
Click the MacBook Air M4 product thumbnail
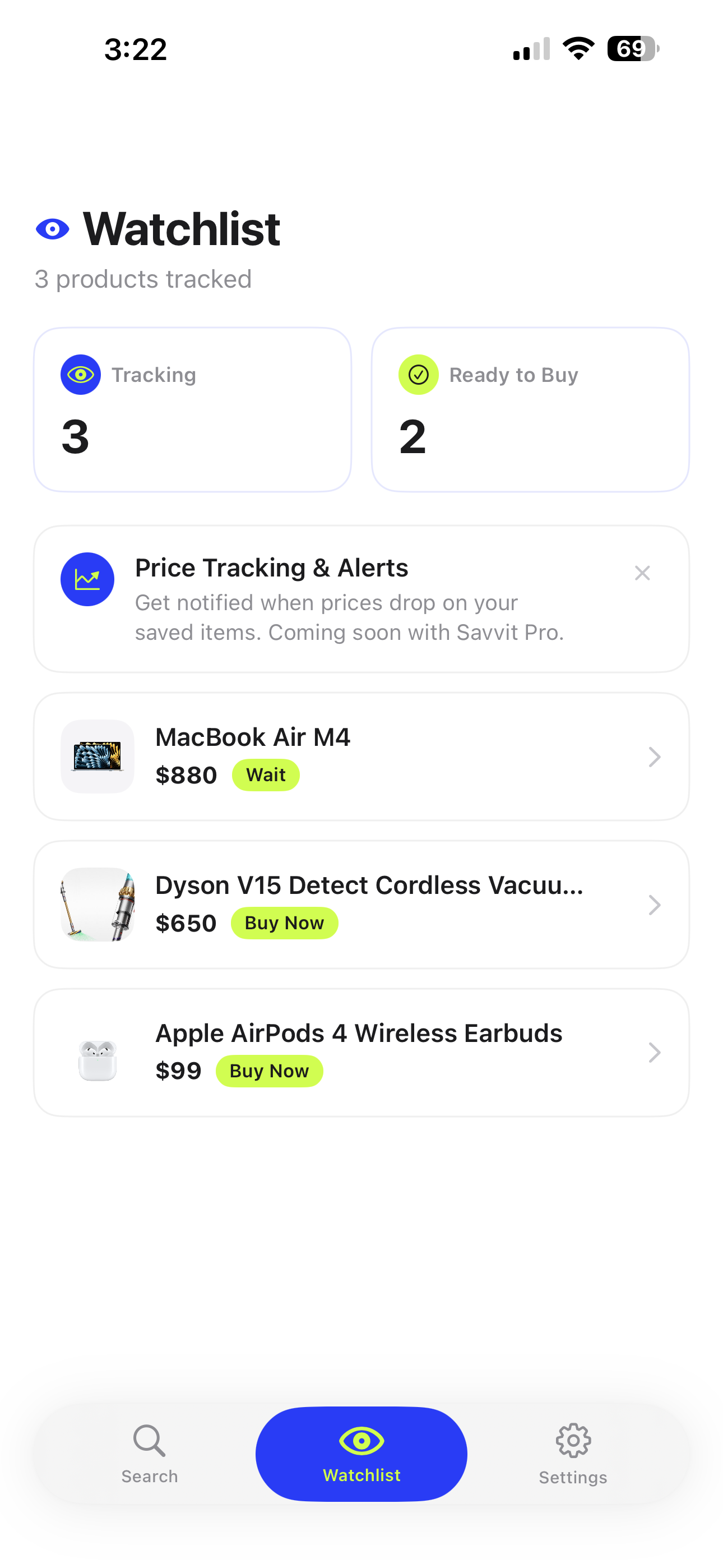tap(97, 756)
